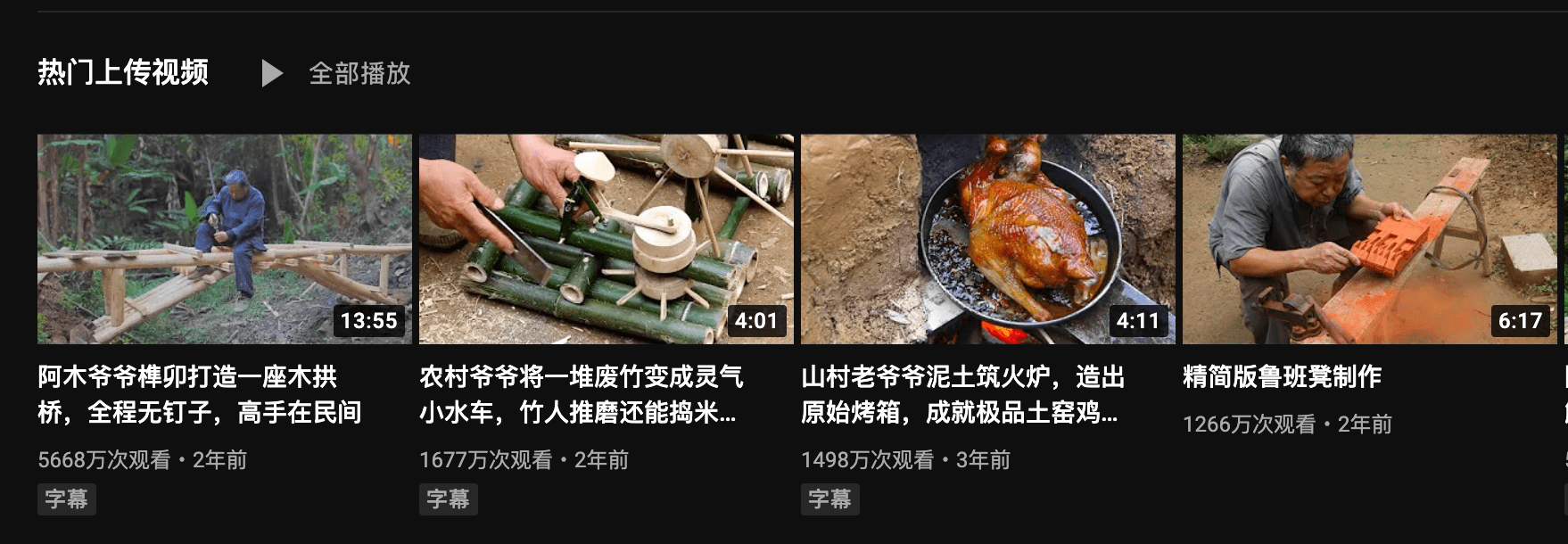
Task: Open video title 阿木爷爷榫卯打造一座木拱桥
Action: point(199,394)
